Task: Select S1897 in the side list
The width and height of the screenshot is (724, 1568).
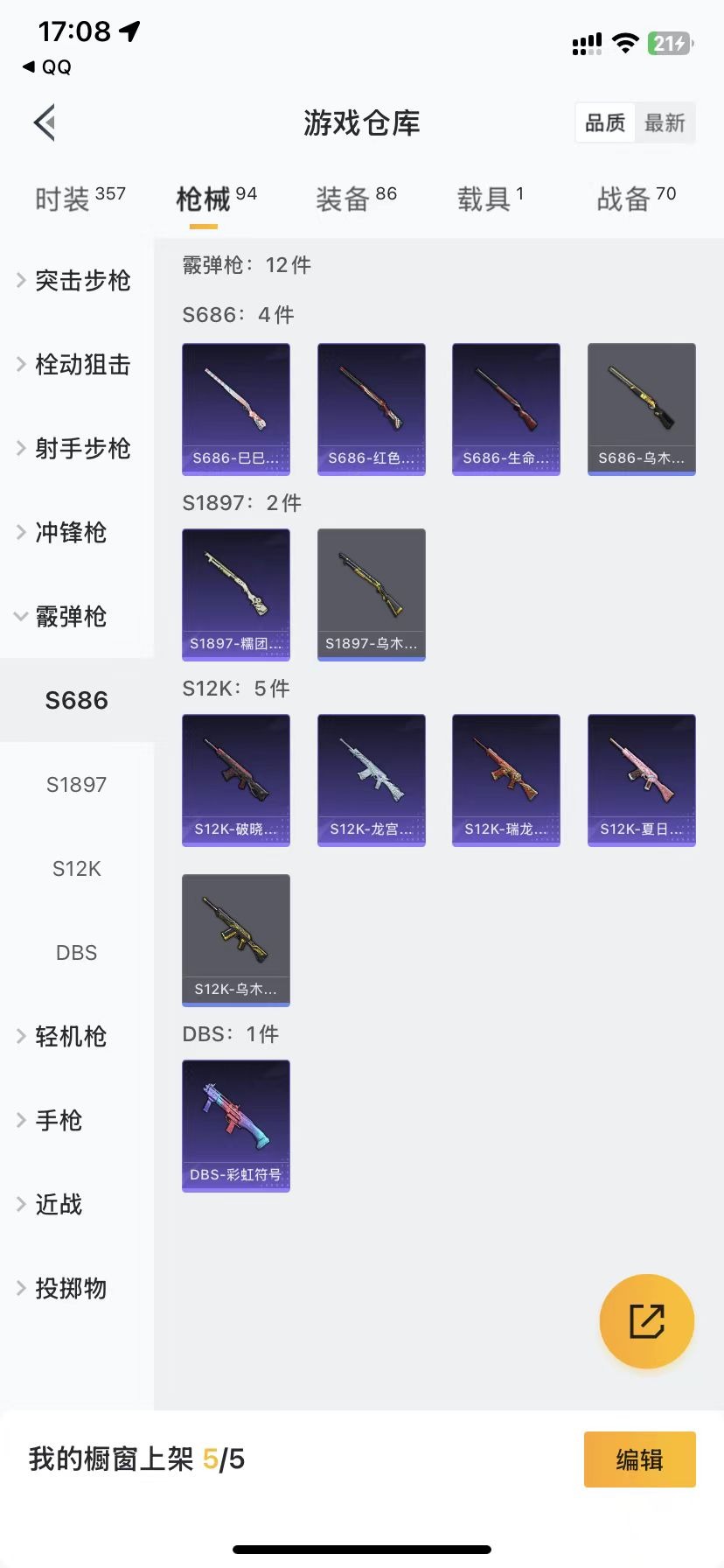Action: 77,785
